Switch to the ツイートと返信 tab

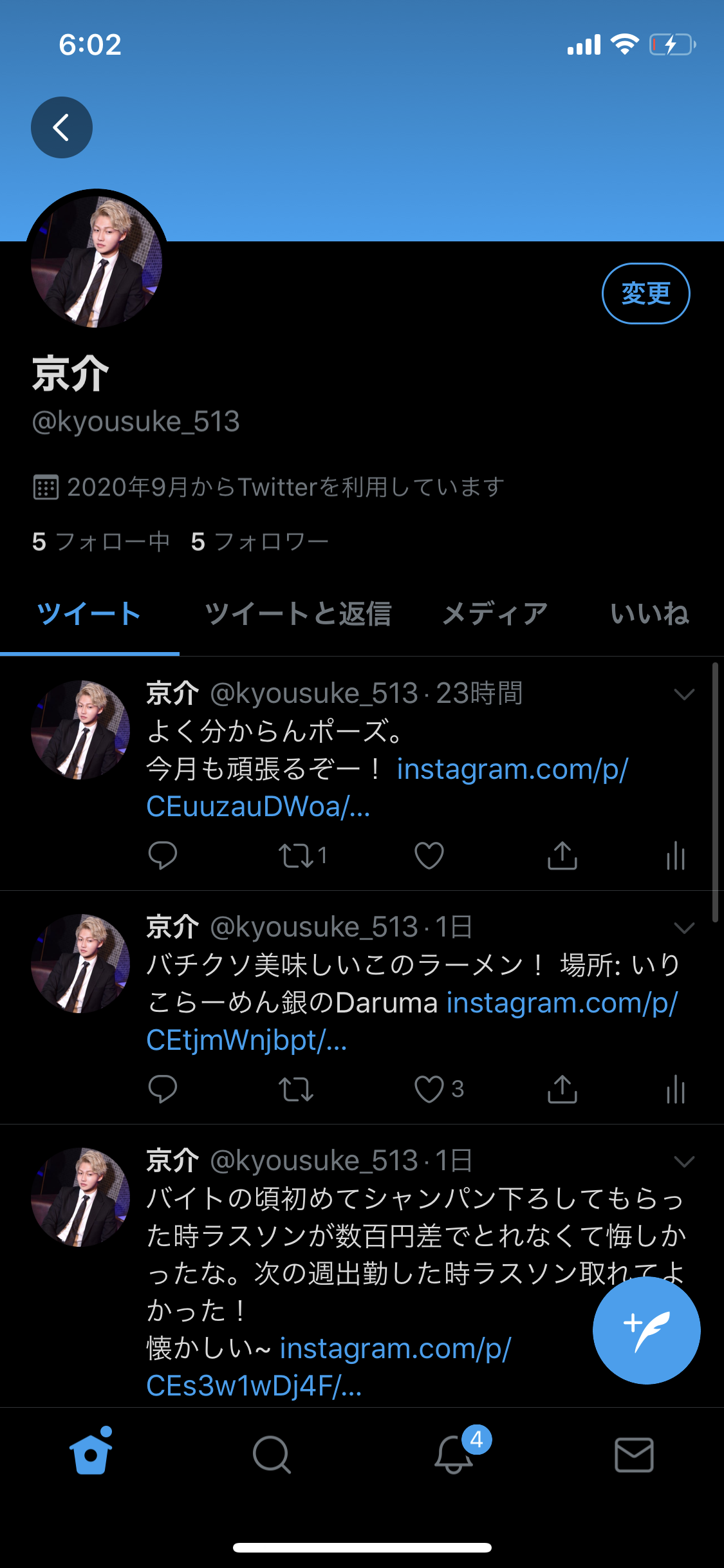299,613
